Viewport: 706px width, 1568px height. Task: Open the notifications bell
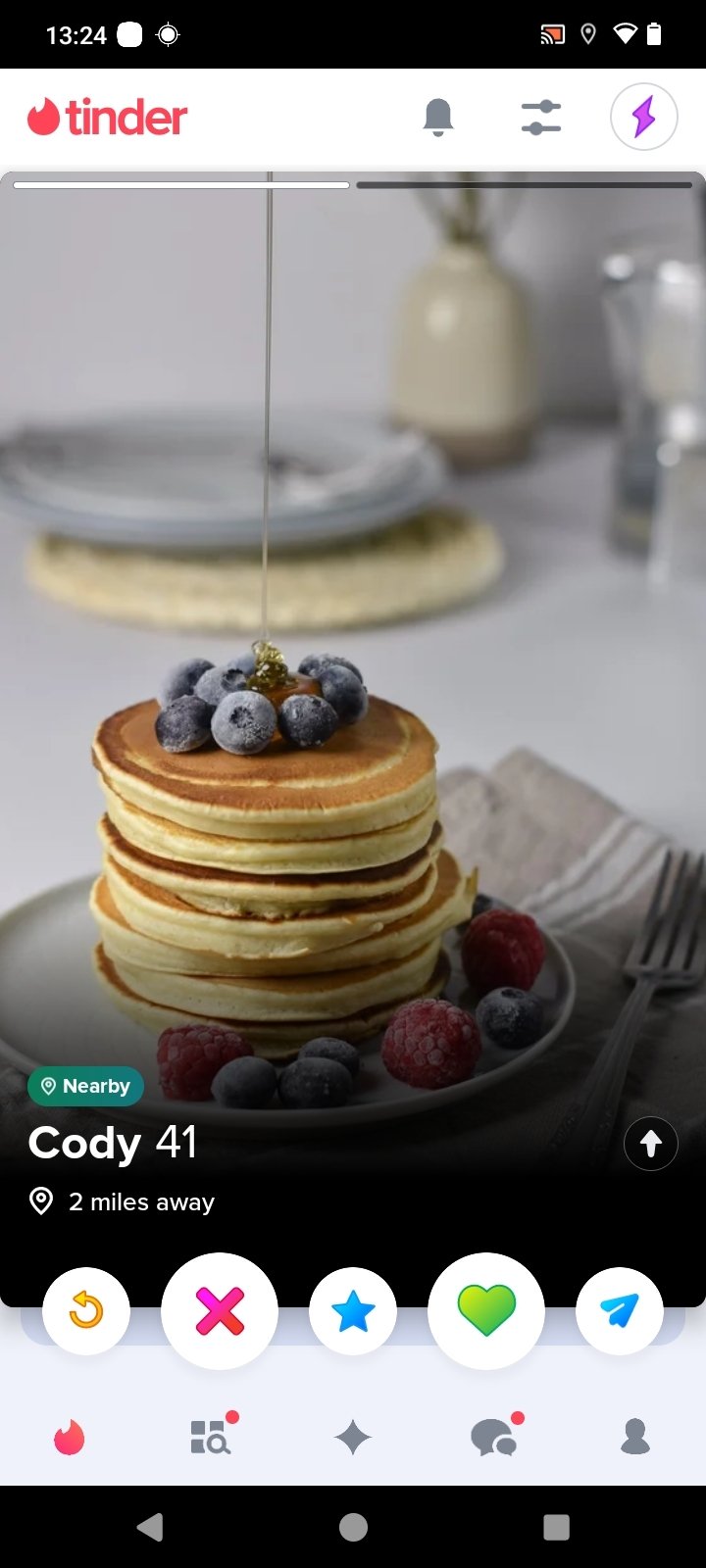coord(438,117)
